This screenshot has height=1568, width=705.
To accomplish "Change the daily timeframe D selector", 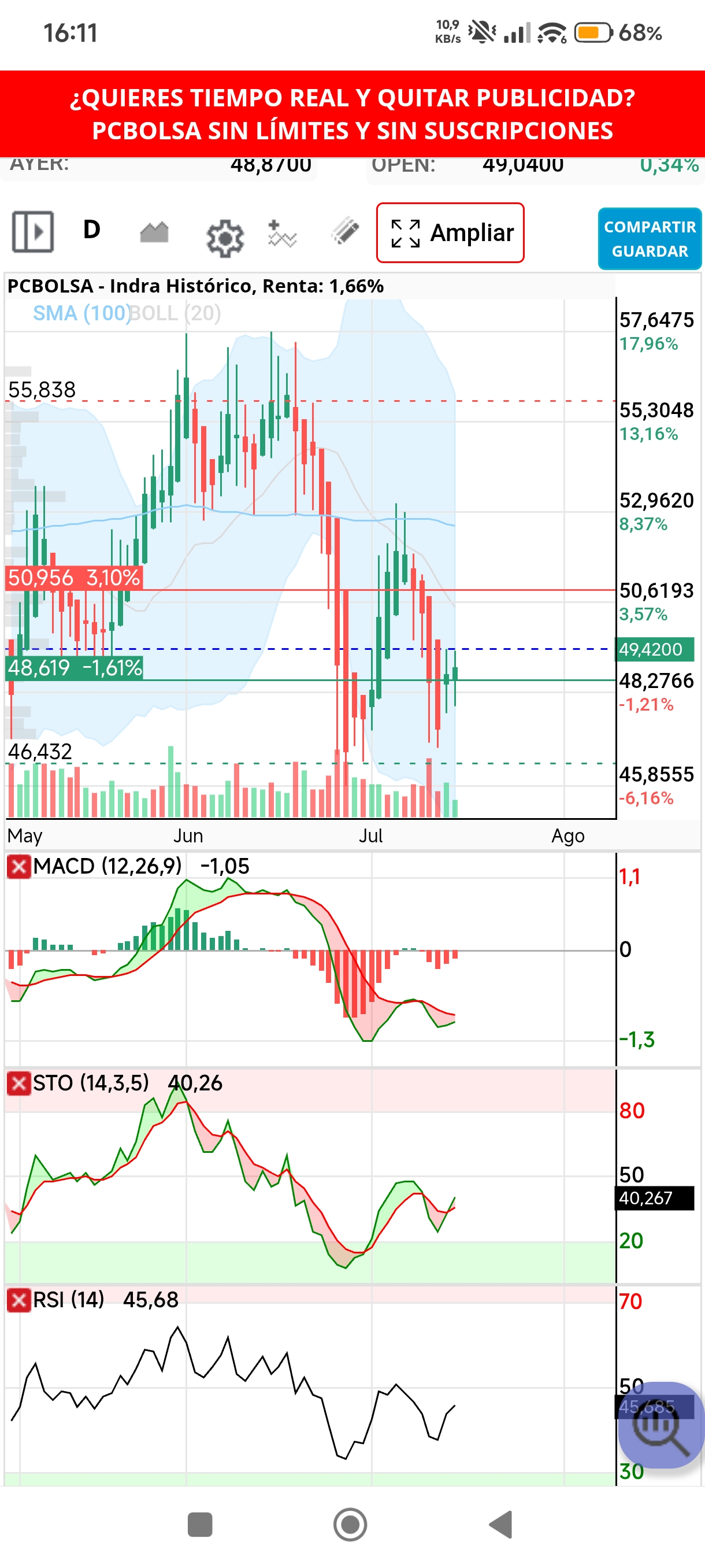I will (91, 230).
